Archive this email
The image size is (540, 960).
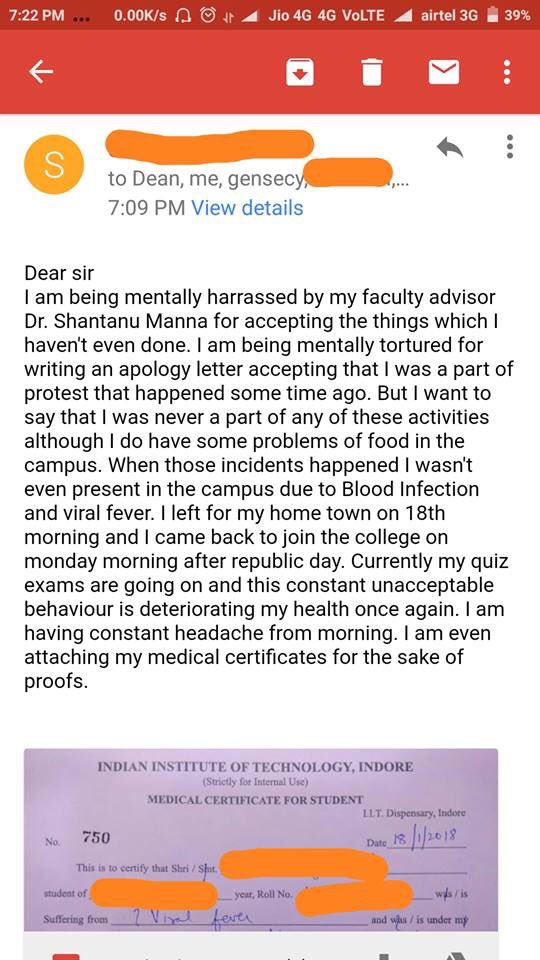point(300,73)
